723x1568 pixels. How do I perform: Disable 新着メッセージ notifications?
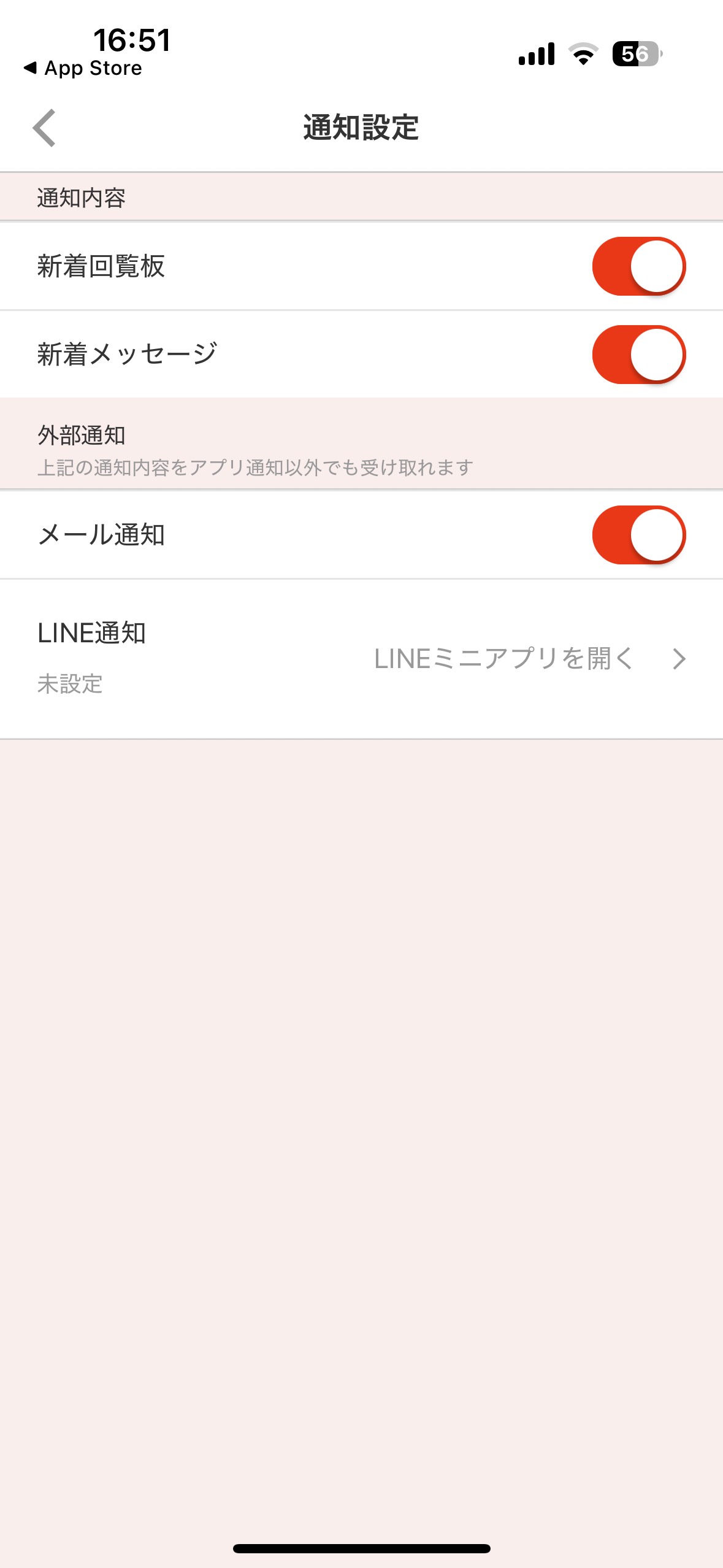[x=638, y=355]
